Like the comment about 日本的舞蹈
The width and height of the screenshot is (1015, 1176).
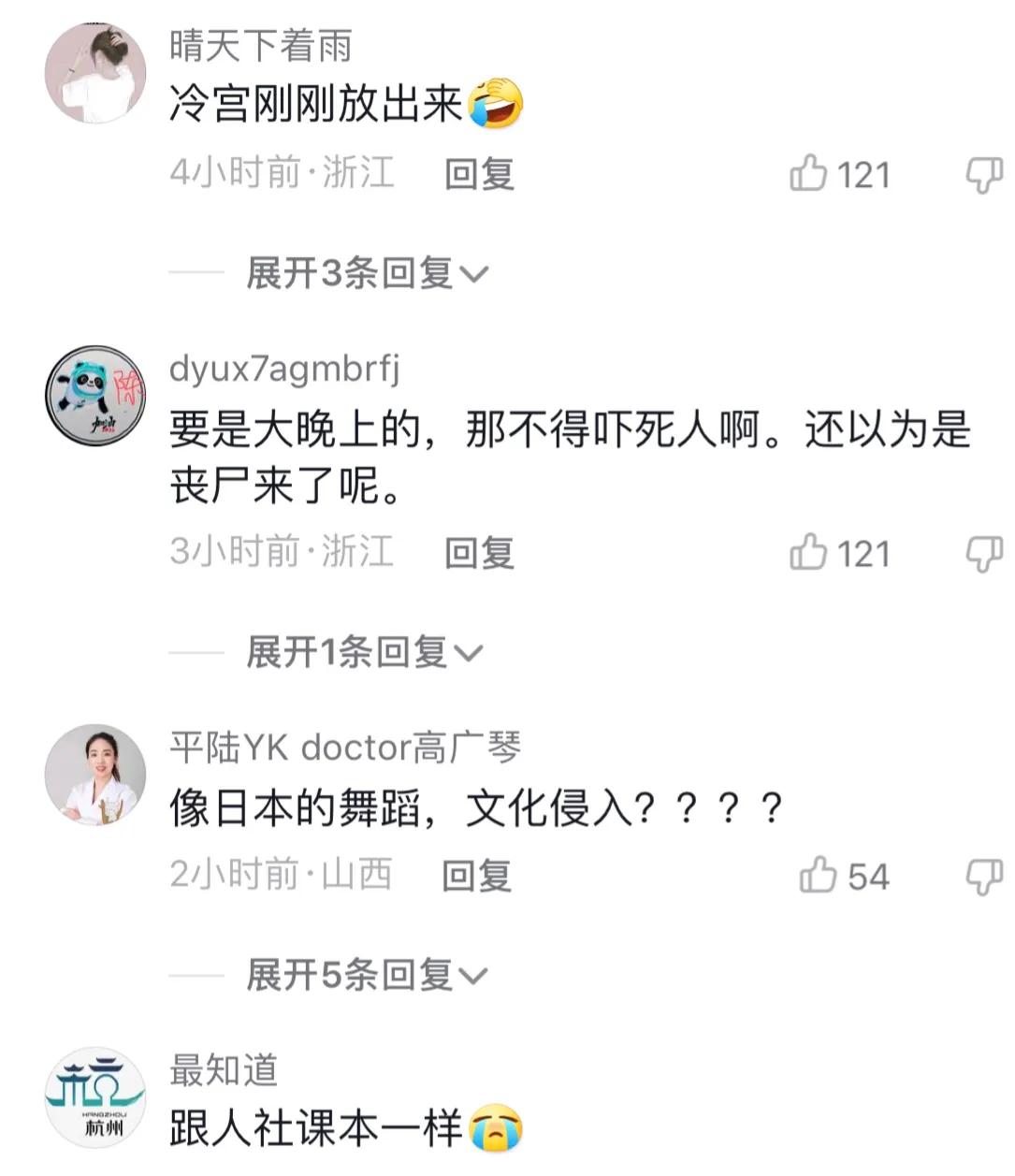click(x=819, y=876)
